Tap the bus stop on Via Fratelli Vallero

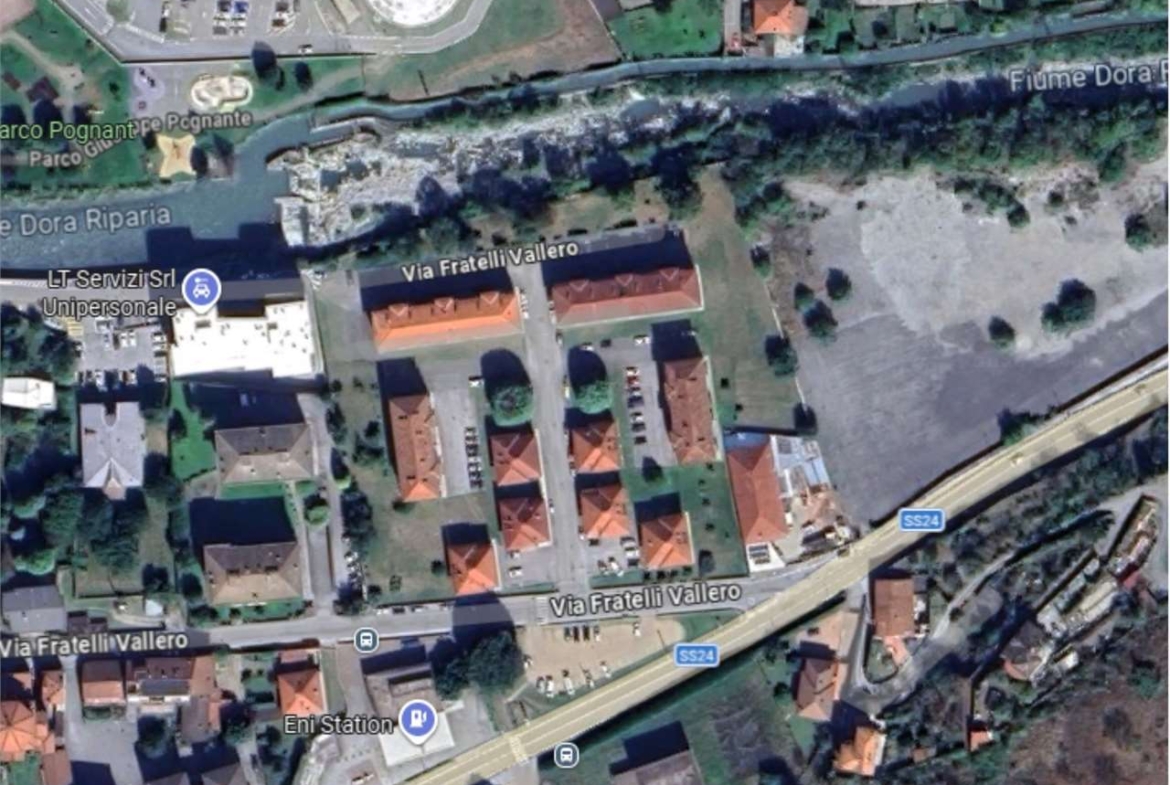[x=367, y=637]
